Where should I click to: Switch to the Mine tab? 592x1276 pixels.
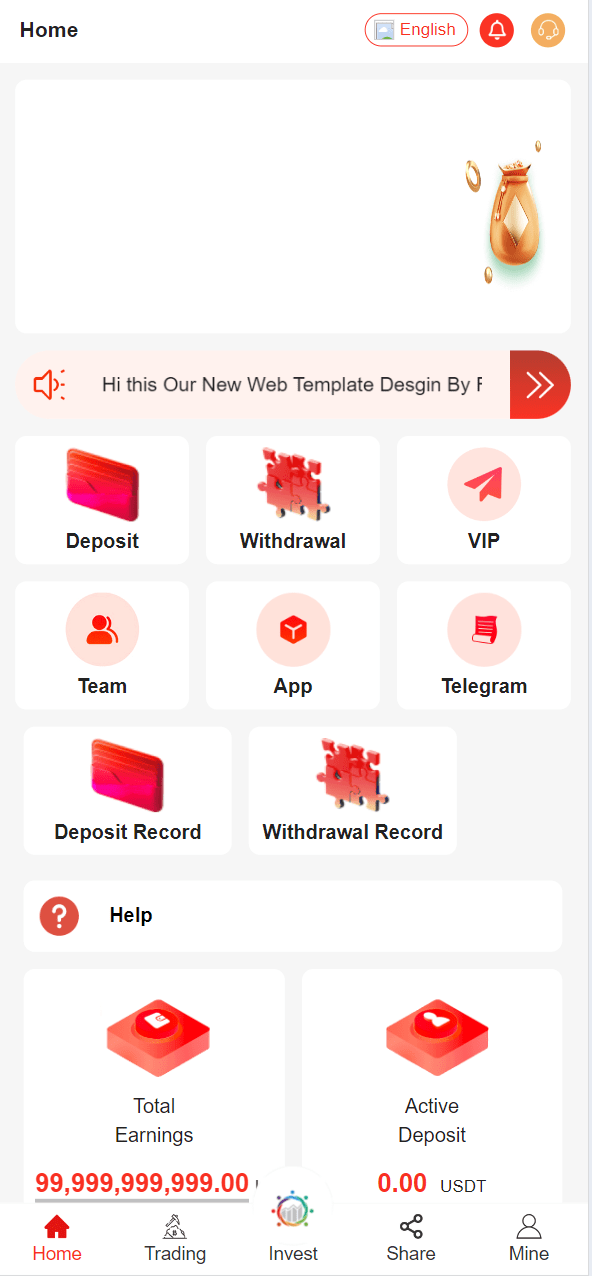[x=529, y=1239]
